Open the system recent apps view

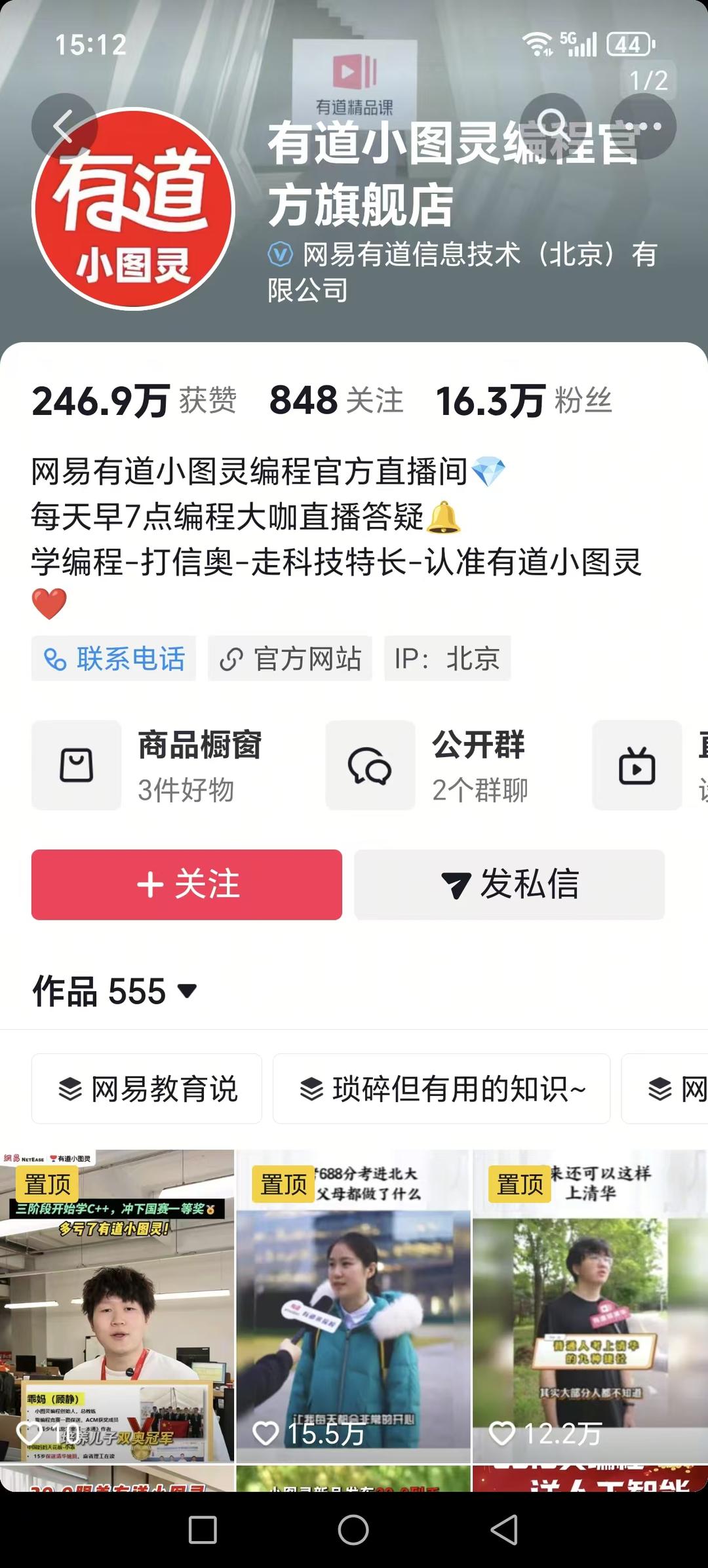click(x=203, y=1530)
